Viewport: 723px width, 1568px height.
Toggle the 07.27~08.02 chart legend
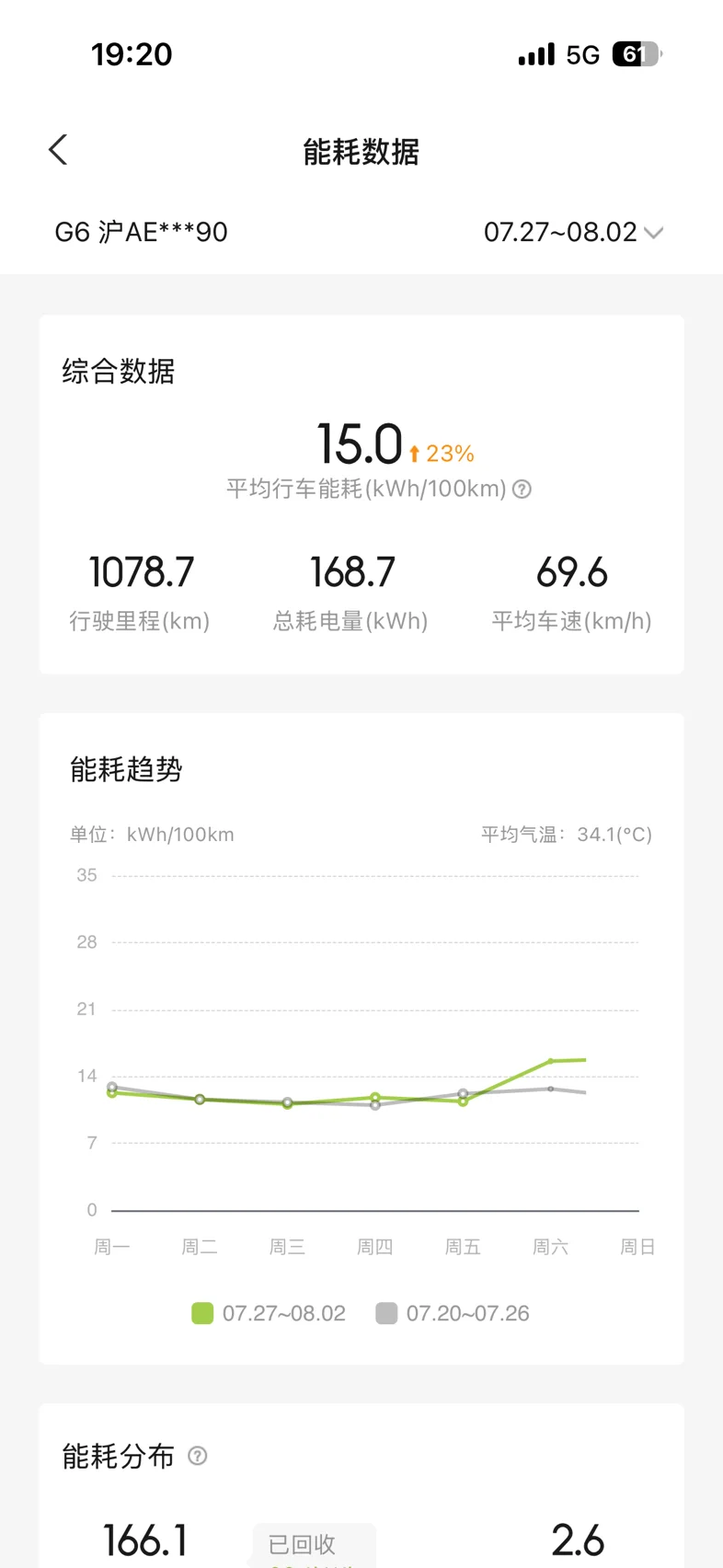[269, 1313]
